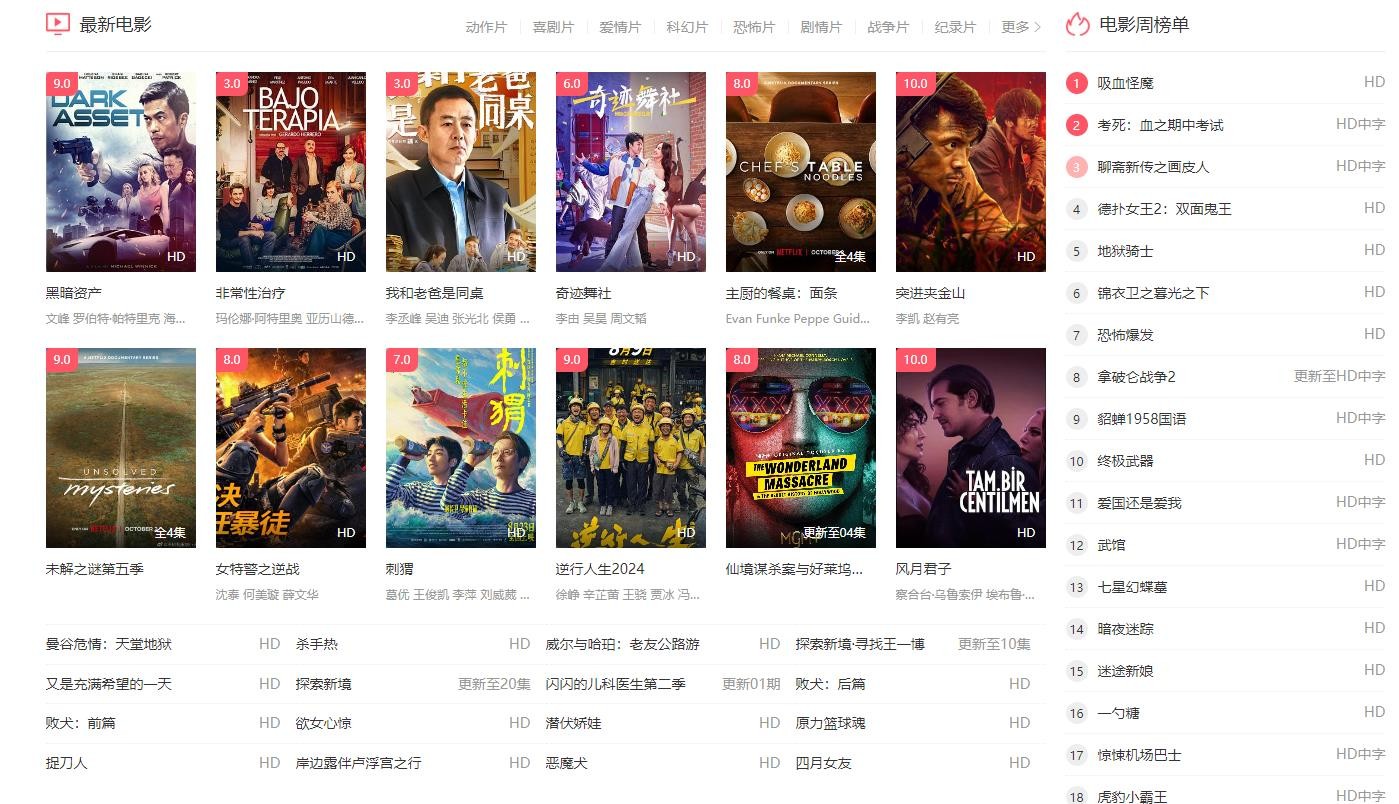This screenshot has width=1399, height=804.
Task: Open 闪闪的儿科医生第二季 link
Action: 615,684
